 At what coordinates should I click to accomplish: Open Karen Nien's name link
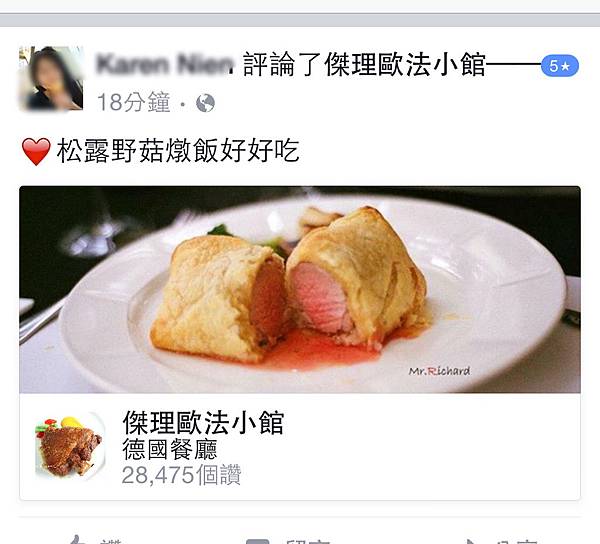(x=162, y=66)
